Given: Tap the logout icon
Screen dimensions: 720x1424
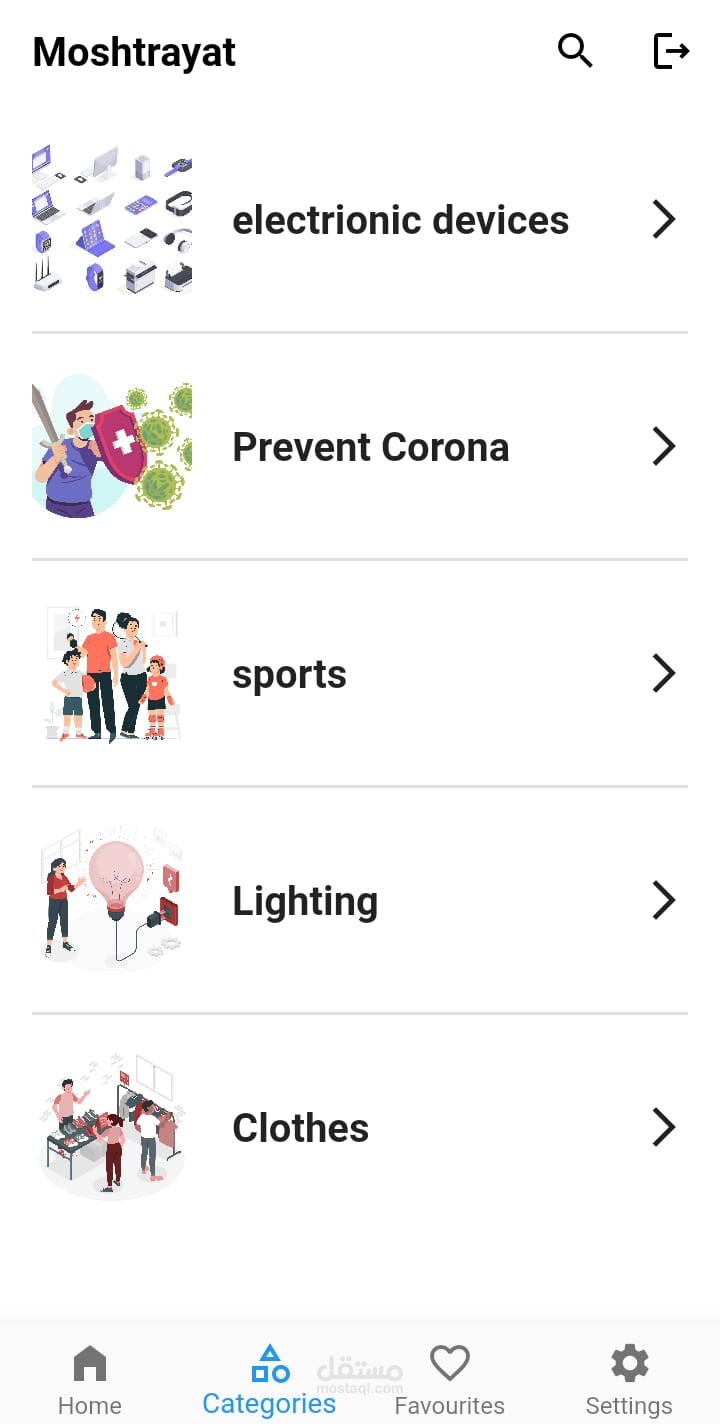Looking at the screenshot, I should 671,50.
